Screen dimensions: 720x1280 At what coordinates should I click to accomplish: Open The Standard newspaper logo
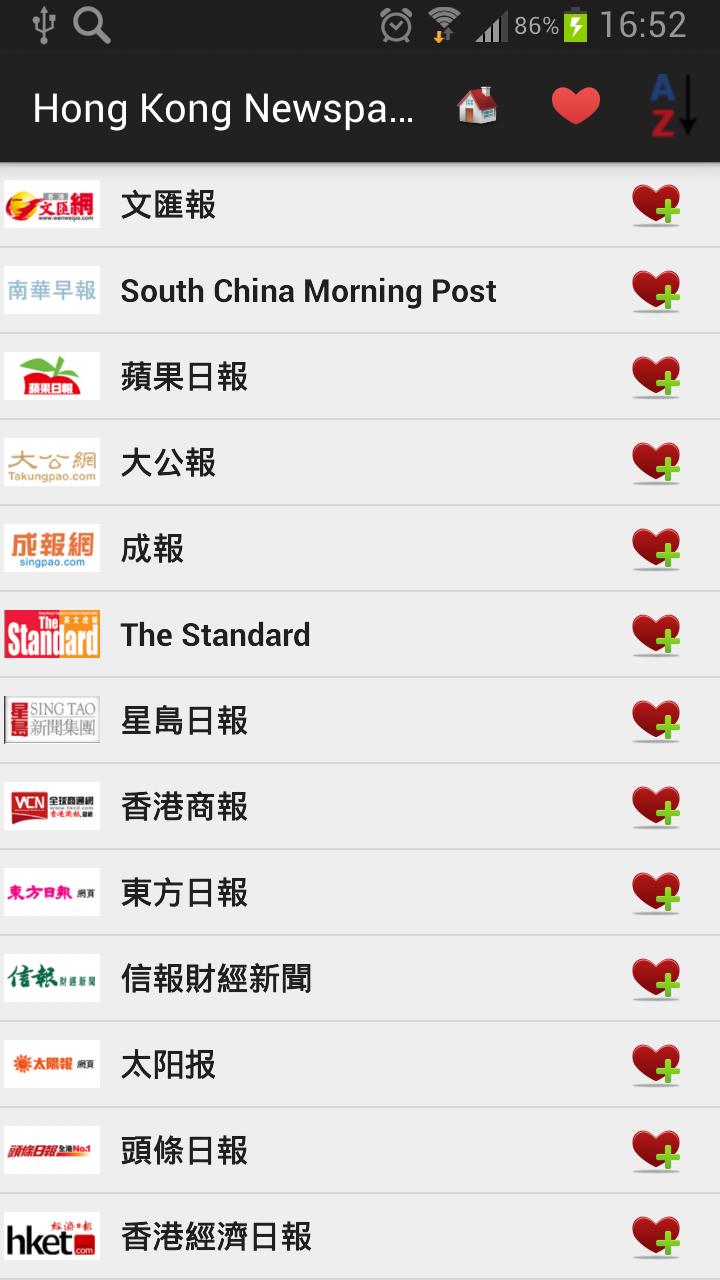51,634
